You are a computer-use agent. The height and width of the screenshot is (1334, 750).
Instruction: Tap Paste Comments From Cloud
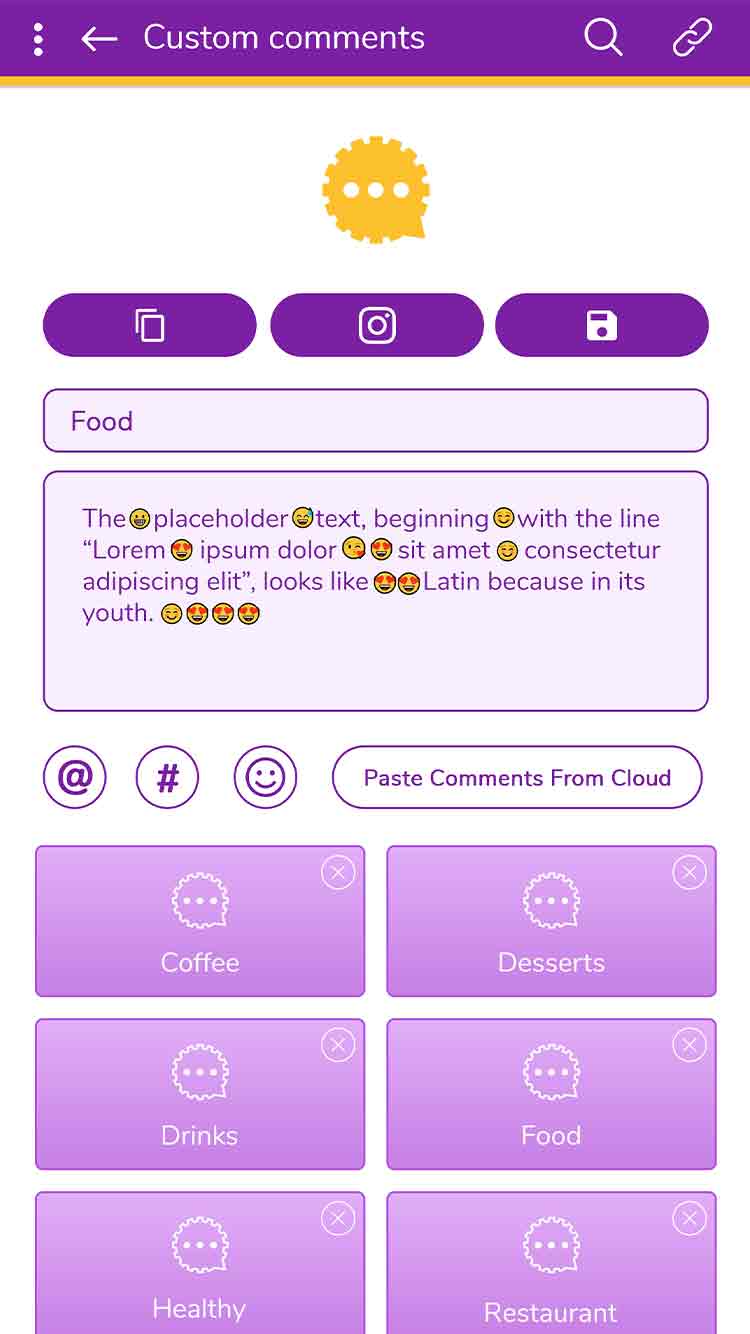(x=517, y=777)
